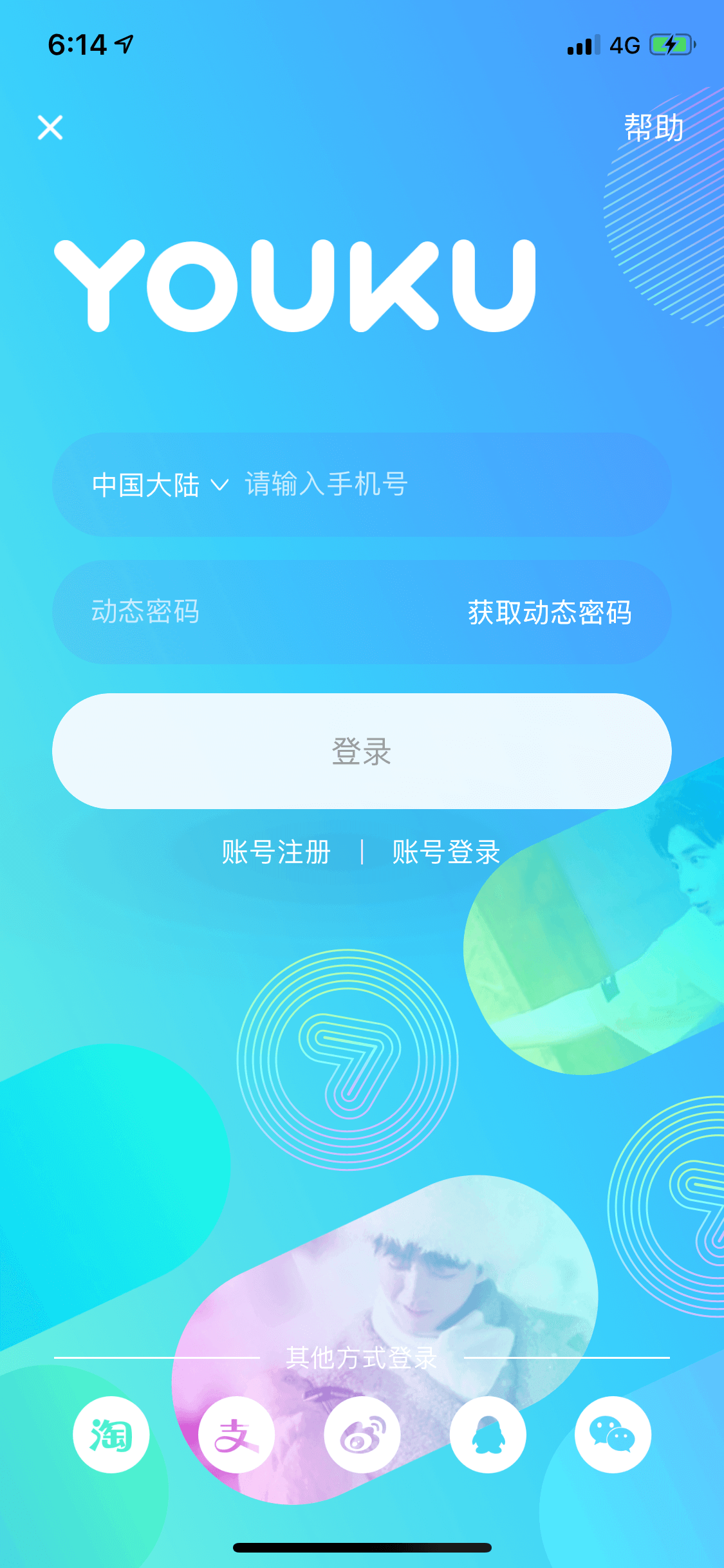Image resolution: width=724 pixels, height=1568 pixels.
Task: Sign in with QQ penguin icon
Action: (x=488, y=1435)
